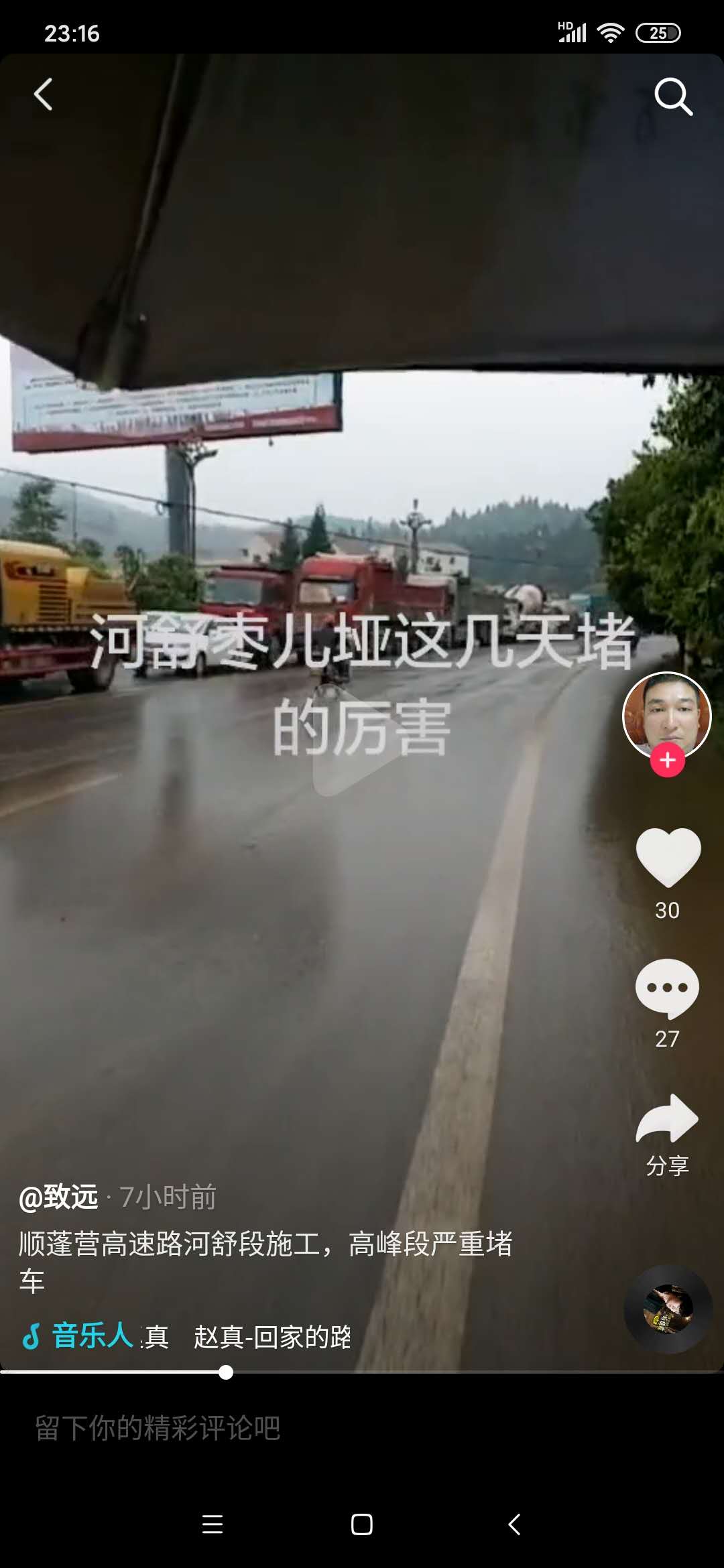The width and height of the screenshot is (724, 1568).
Task: Open the video author's profile picture
Action: (666, 714)
